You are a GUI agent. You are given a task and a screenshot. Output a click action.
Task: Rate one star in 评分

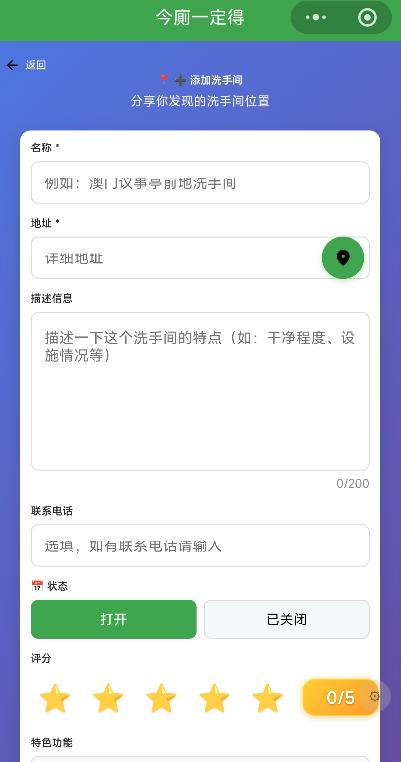[54, 698]
